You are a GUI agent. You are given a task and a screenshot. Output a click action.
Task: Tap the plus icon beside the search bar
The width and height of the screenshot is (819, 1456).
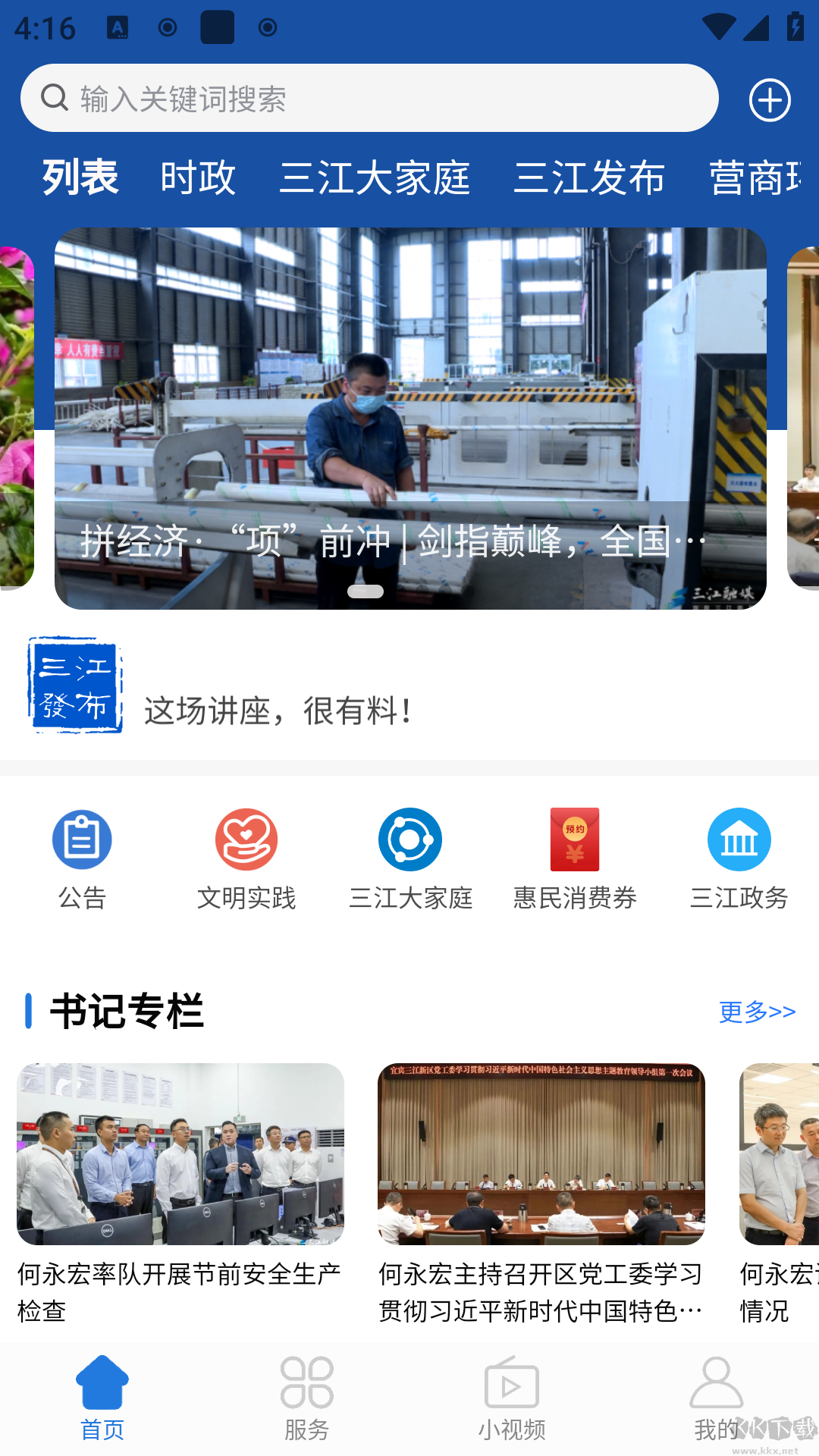770,99
